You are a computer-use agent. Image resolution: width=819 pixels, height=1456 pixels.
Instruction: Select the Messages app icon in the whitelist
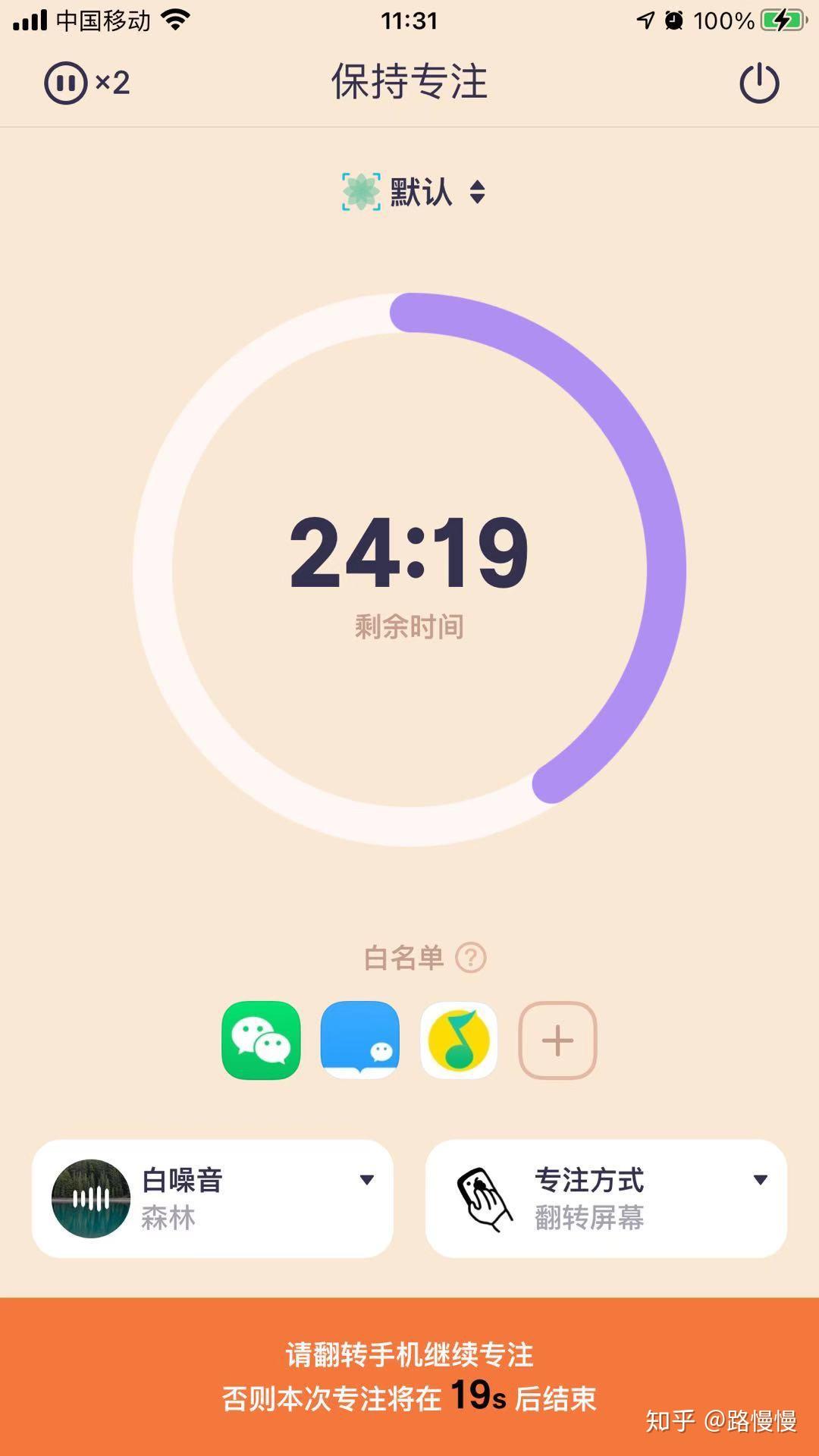tap(359, 1039)
